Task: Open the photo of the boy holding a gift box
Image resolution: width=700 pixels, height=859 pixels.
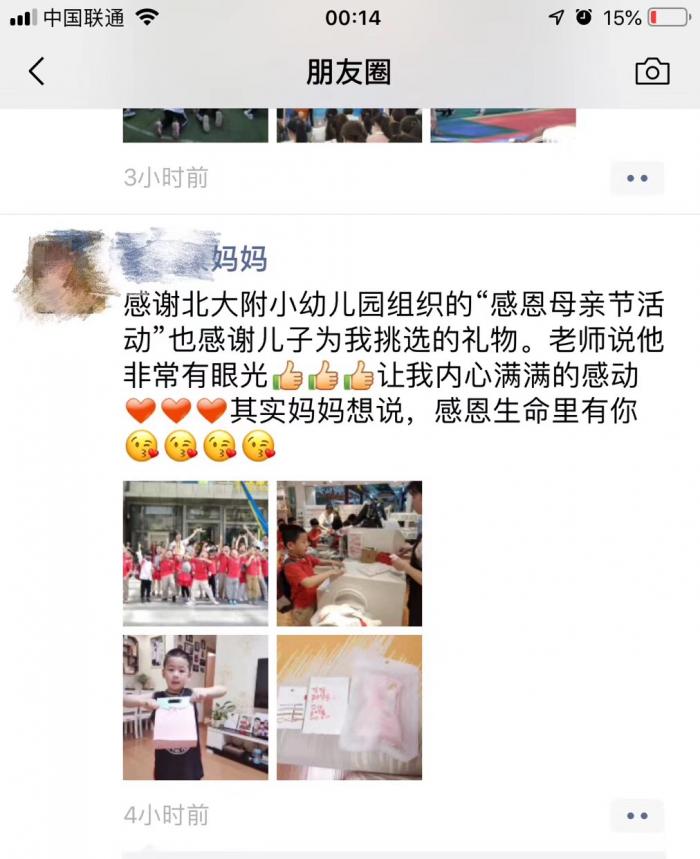Action: (x=195, y=707)
